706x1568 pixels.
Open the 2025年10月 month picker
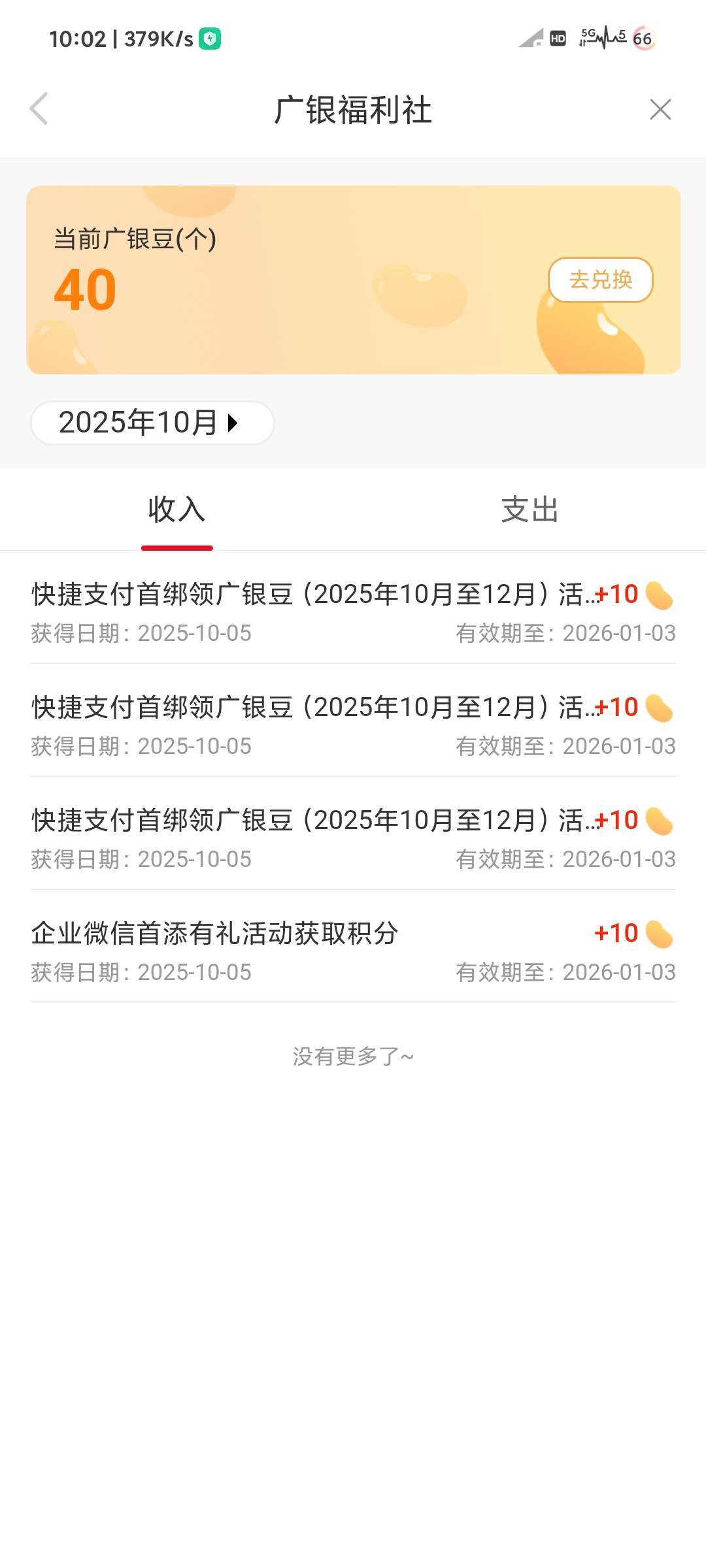point(152,423)
